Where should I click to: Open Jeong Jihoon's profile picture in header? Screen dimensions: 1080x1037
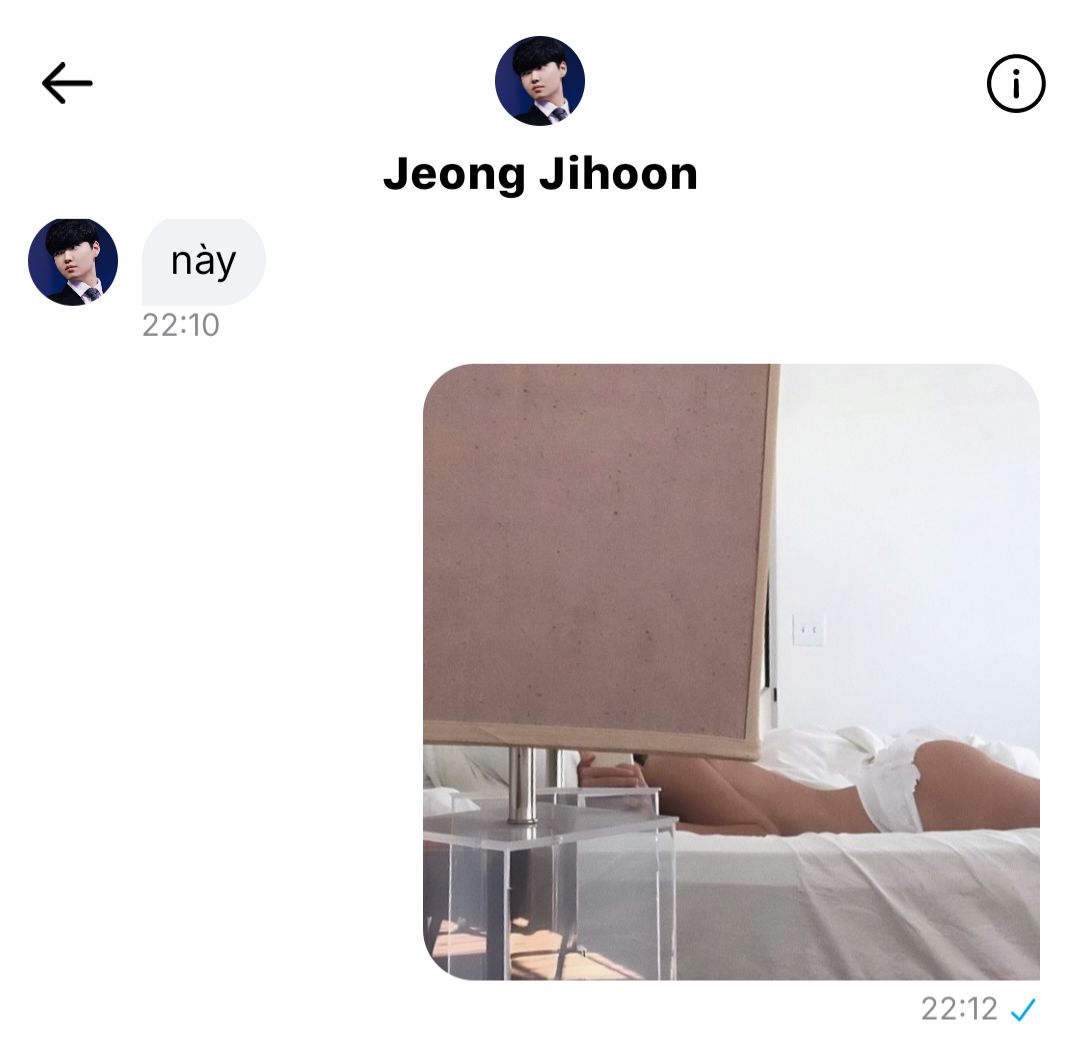540,81
